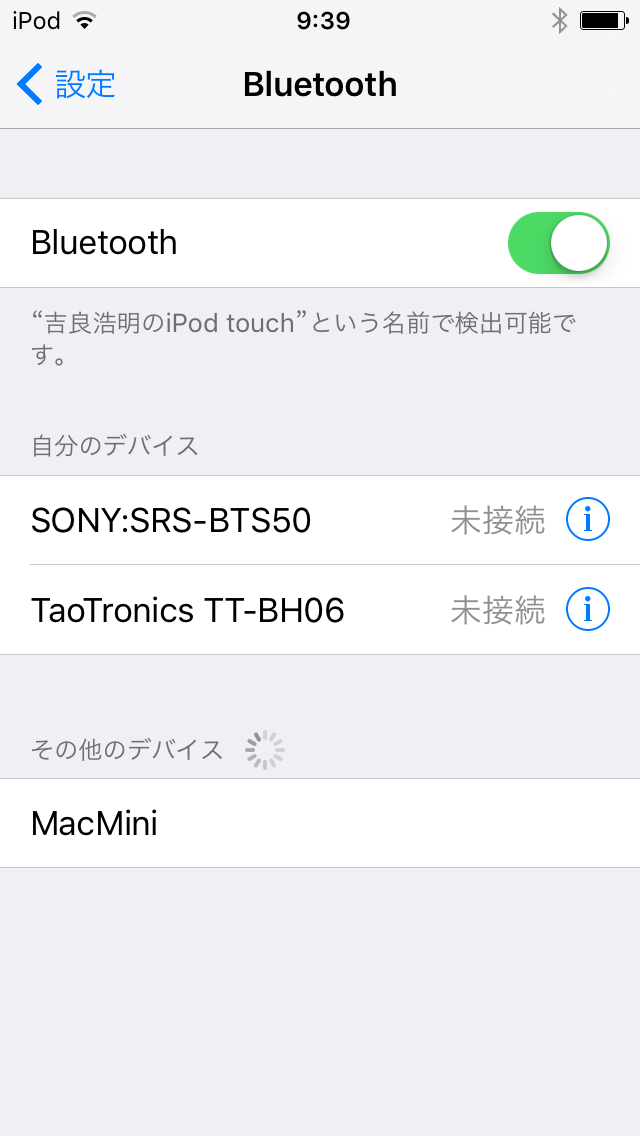The image size is (640, 1136).
Task: Open info for TaoTronics TT-BH06
Action: click(x=587, y=610)
